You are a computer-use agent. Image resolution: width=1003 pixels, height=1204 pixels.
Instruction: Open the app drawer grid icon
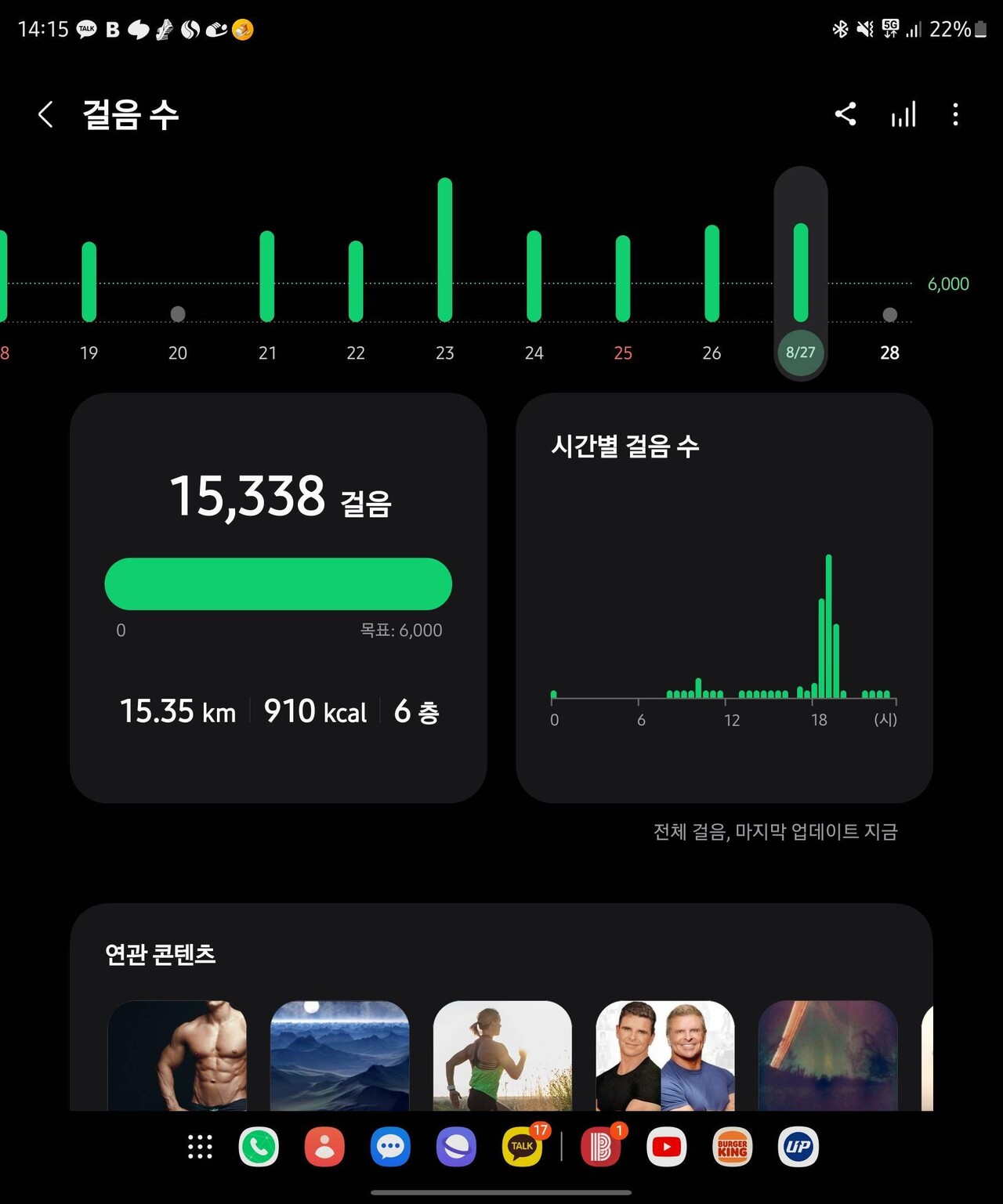[201, 1147]
